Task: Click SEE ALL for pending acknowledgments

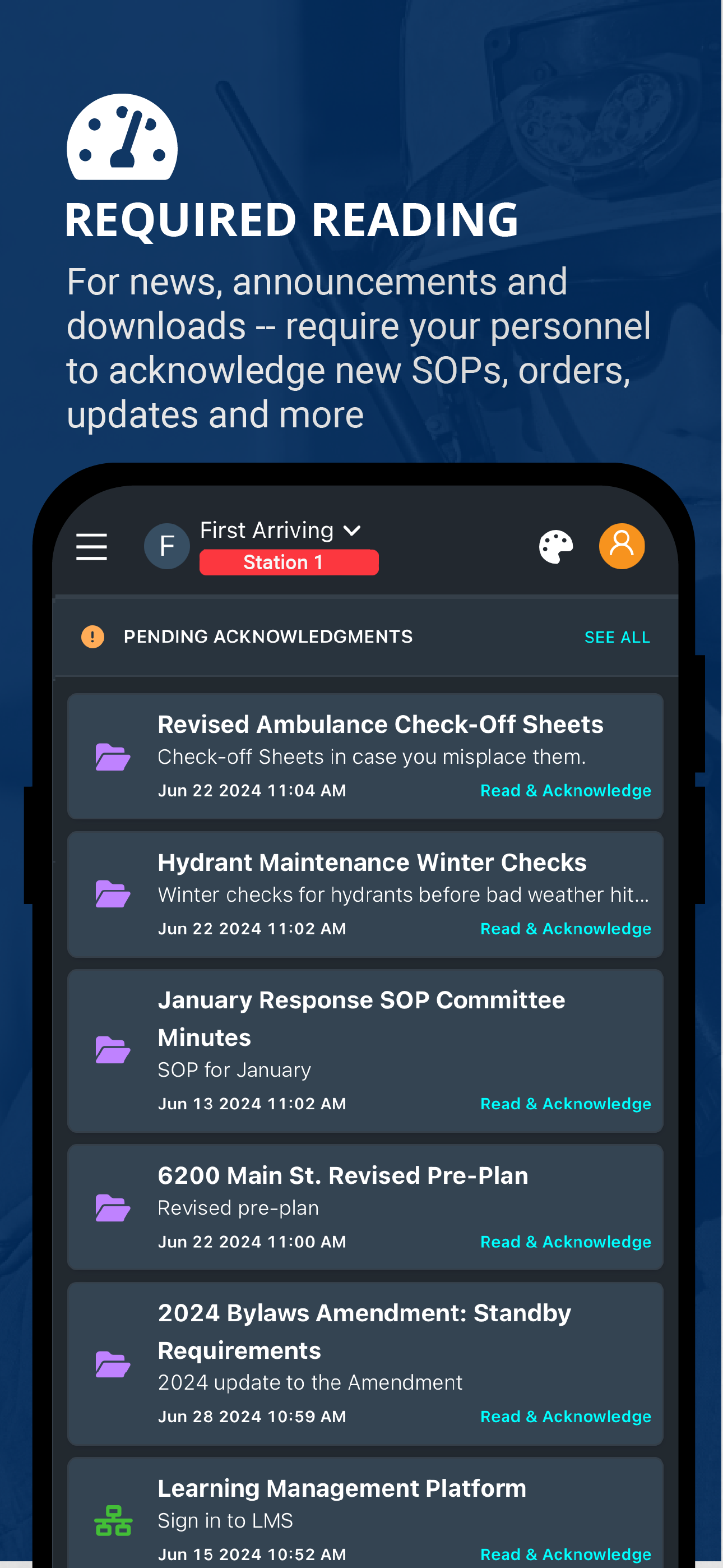Action: pos(617,637)
